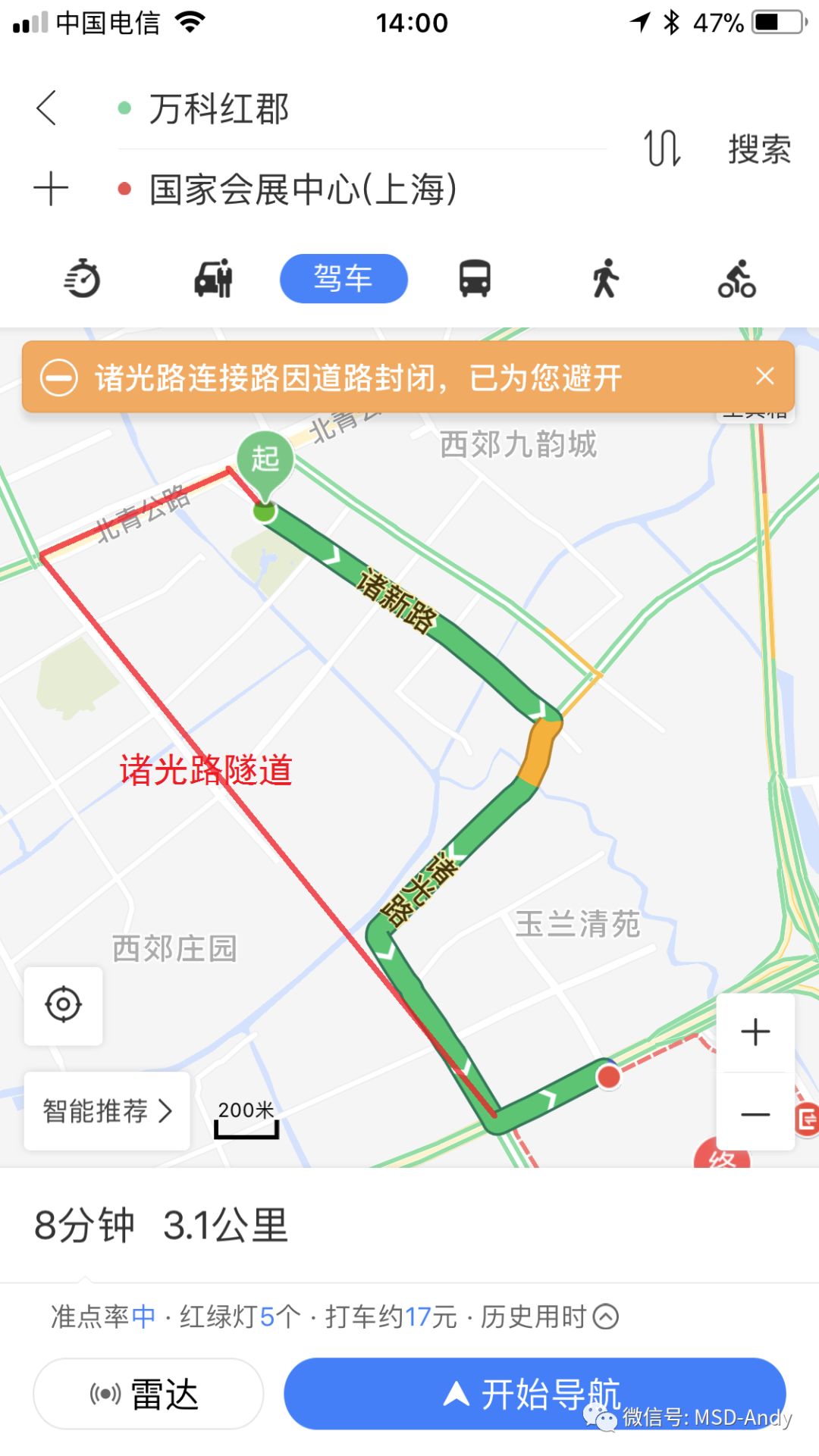Select the departure time planner icon
This screenshot has width=819, height=1456.
82,279
